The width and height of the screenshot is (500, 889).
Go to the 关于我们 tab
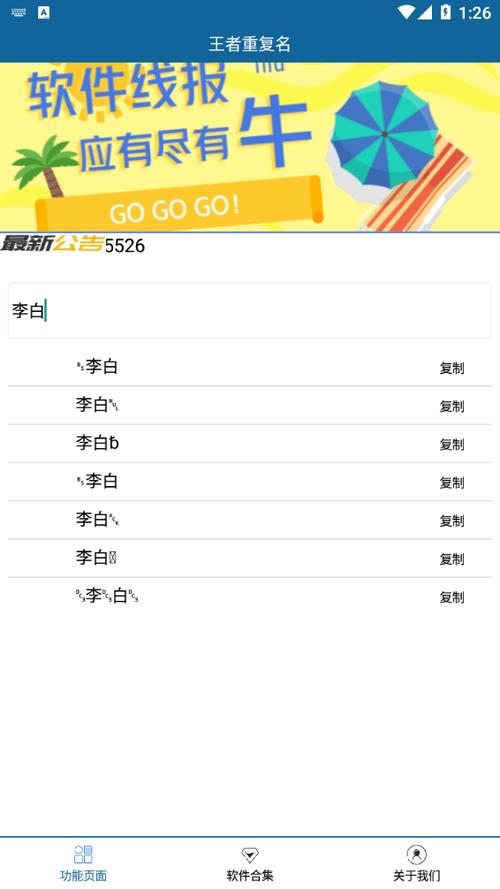click(417, 863)
